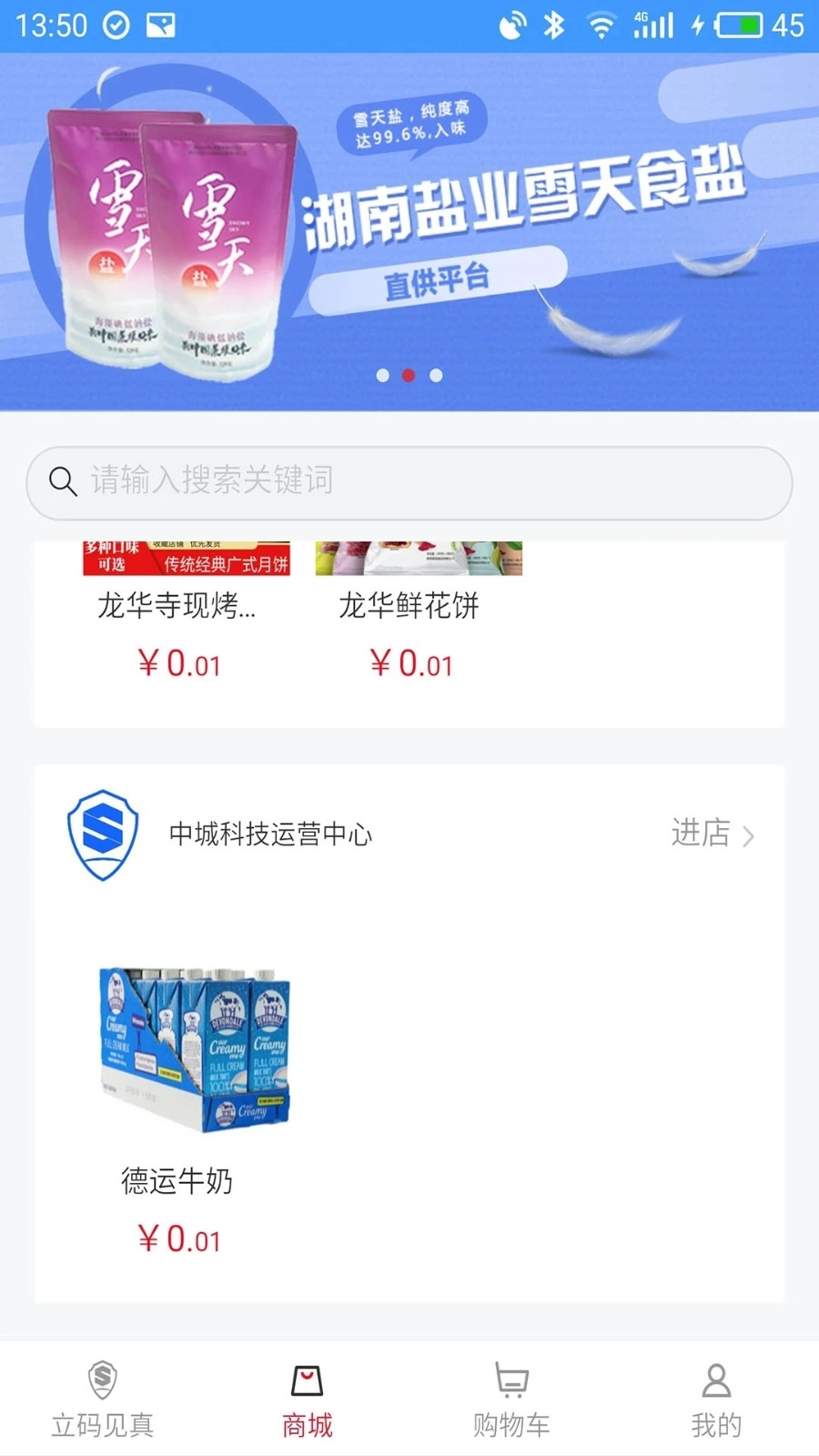Select the third carousel dot indicator
The height and width of the screenshot is (1456, 819).
click(x=436, y=375)
